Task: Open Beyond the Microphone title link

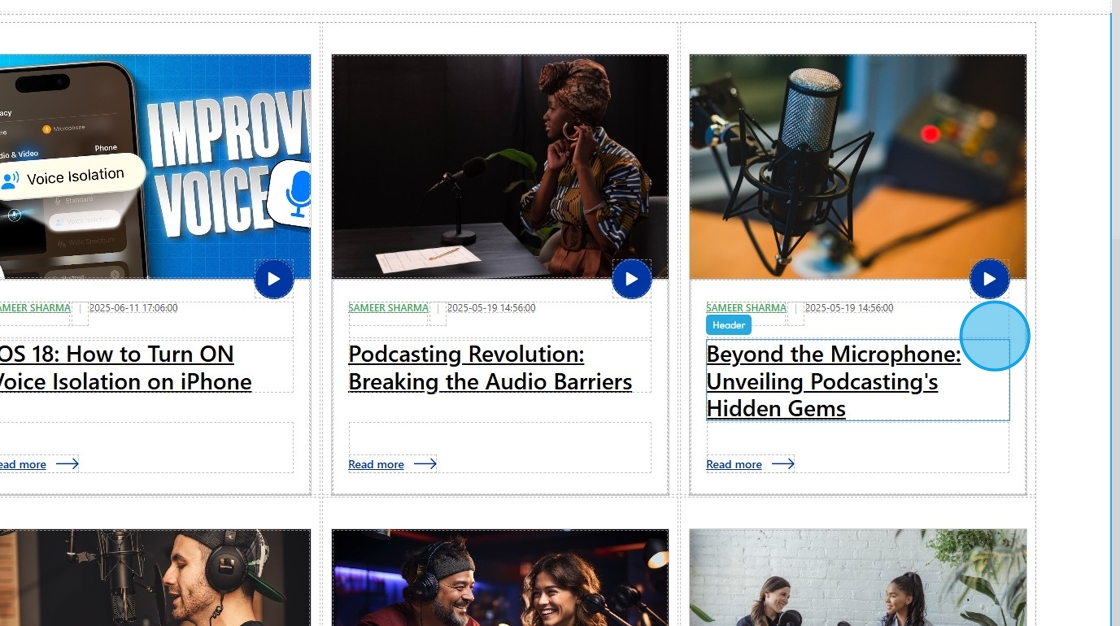Action: coord(832,381)
